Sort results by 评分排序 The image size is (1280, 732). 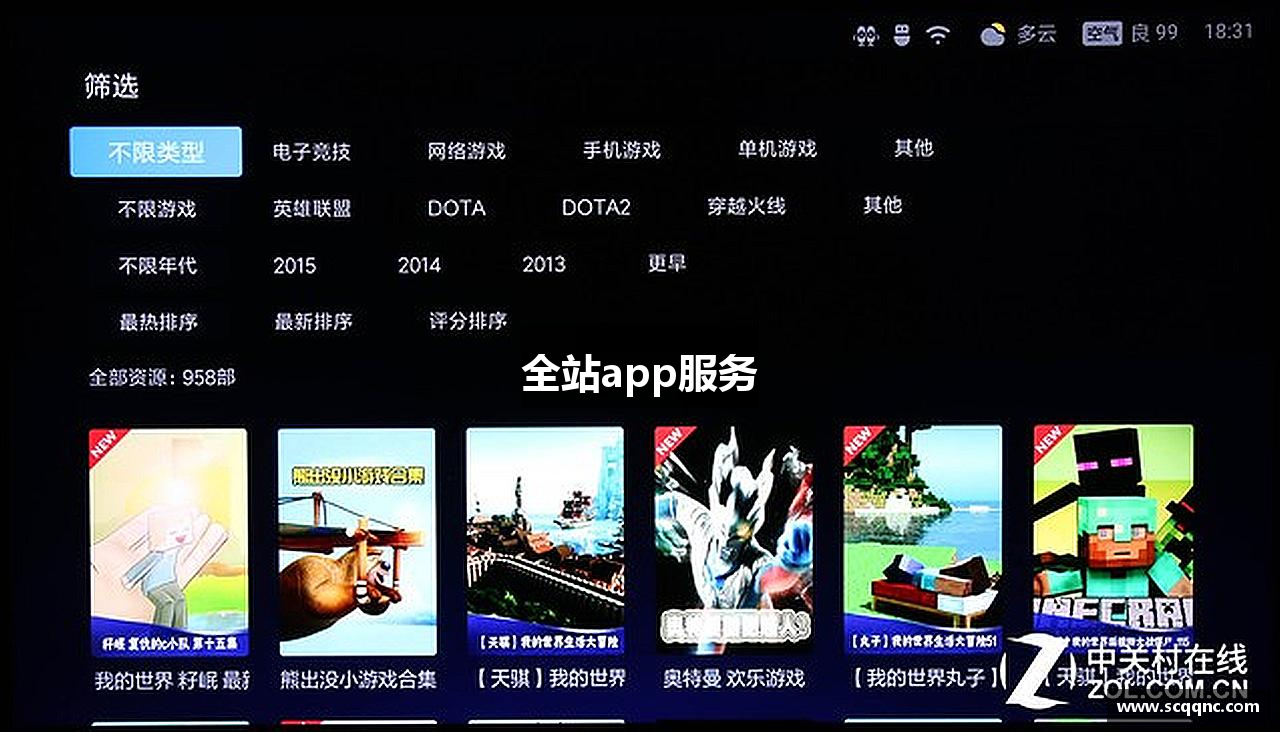468,321
